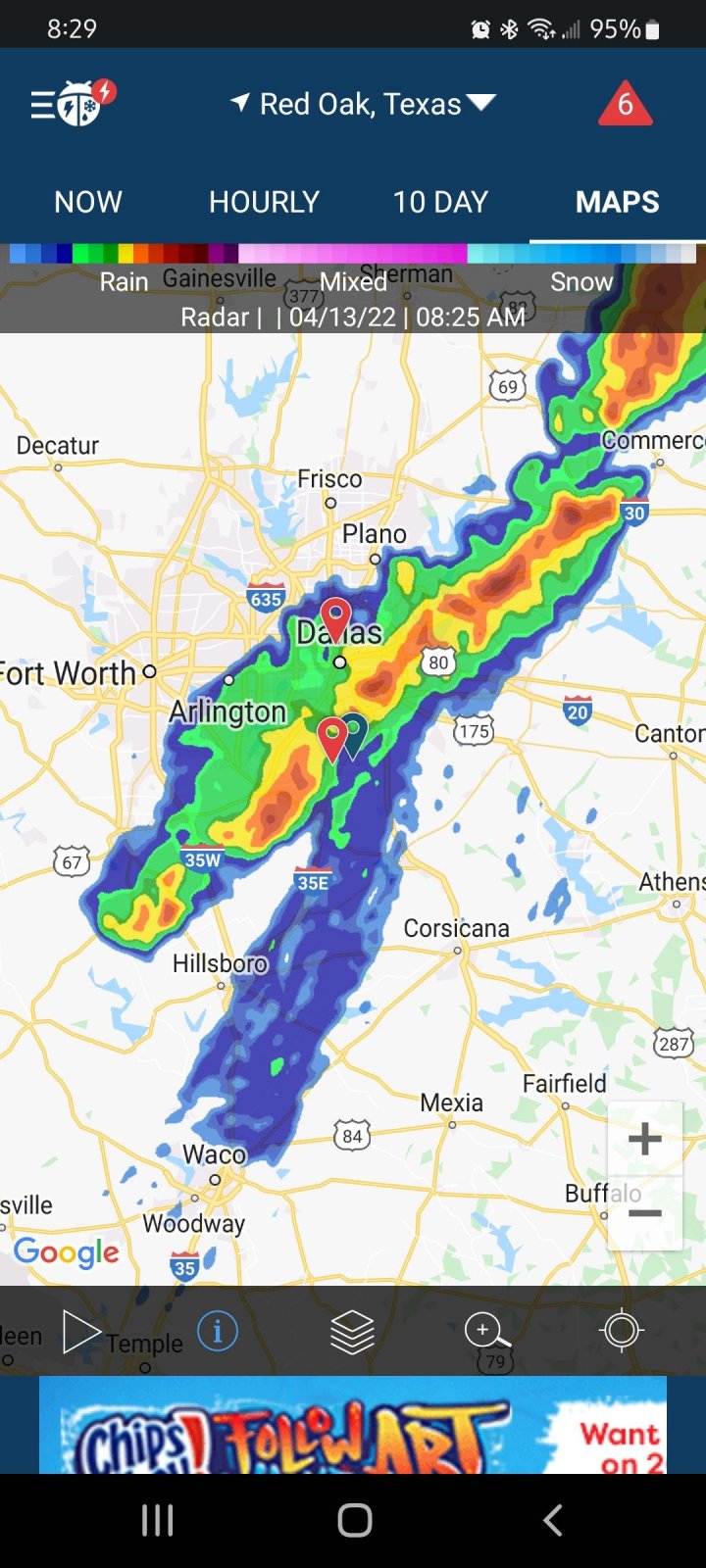The width and height of the screenshot is (706, 1568).
Task: Open recent apps from the navigation bar
Action: coord(157,1520)
